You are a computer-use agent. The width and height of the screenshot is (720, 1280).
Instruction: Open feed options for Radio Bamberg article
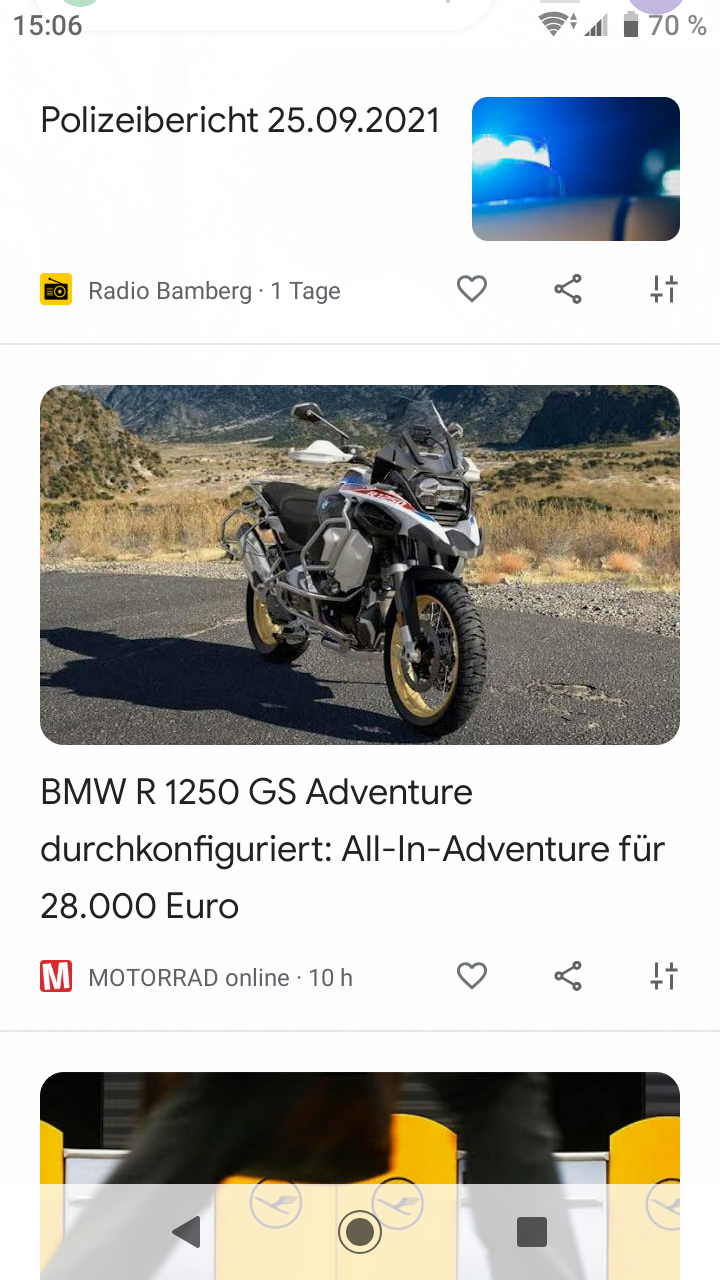click(x=664, y=290)
